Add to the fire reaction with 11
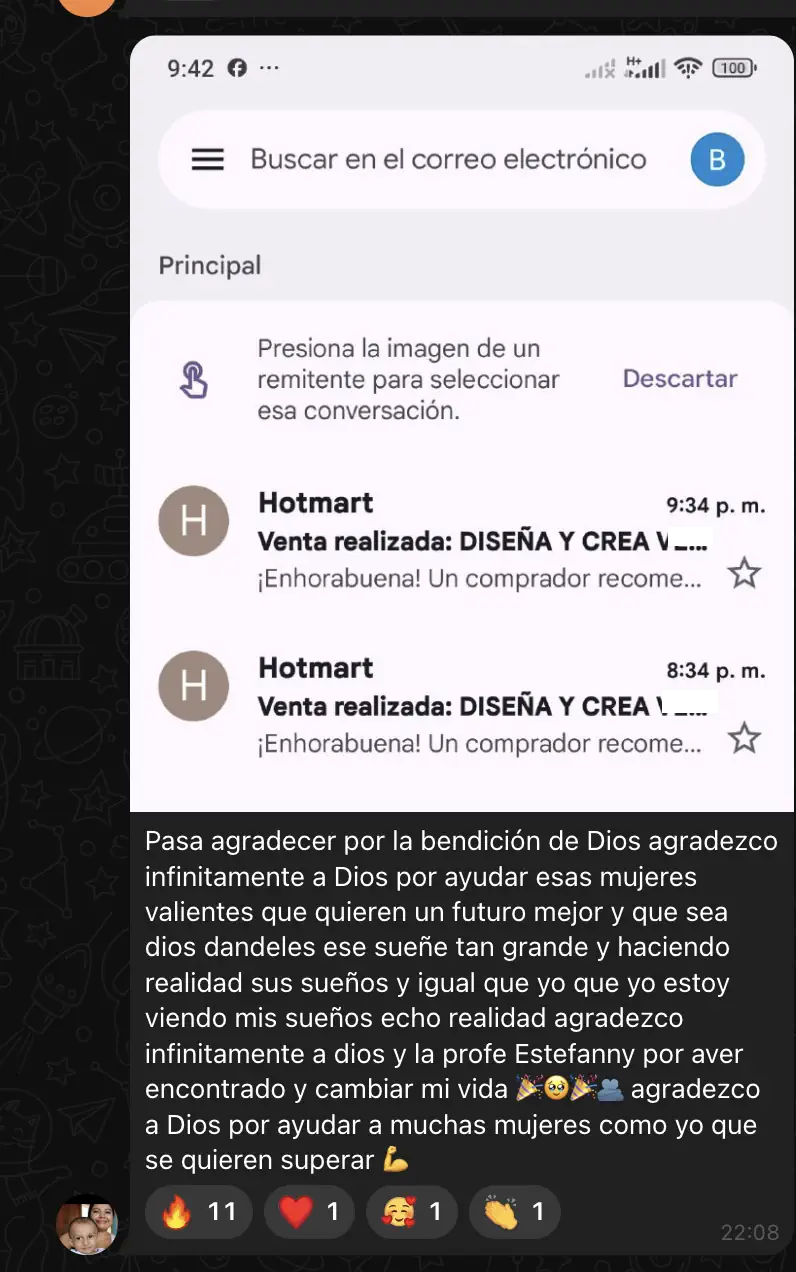This screenshot has height=1272, width=796. click(x=198, y=1213)
